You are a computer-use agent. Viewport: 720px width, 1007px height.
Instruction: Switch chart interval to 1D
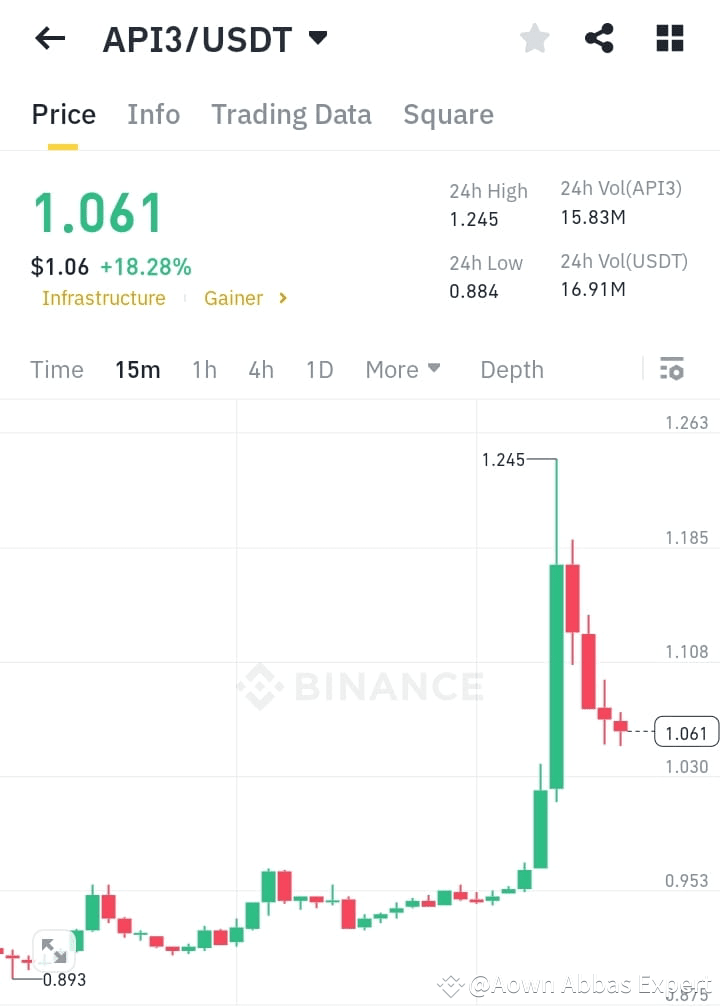coord(319,369)
